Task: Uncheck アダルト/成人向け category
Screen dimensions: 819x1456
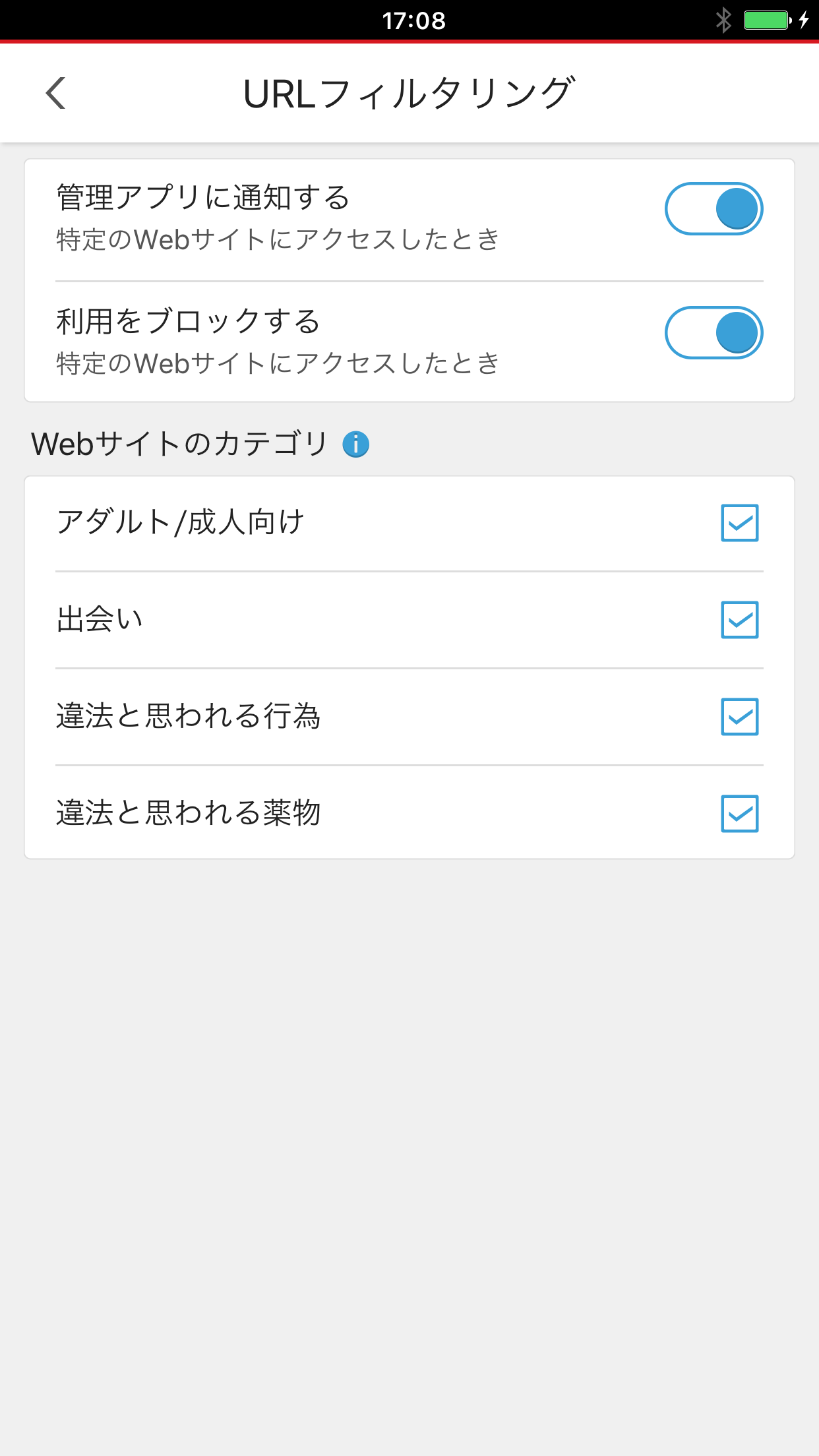Action: (739, 523)
